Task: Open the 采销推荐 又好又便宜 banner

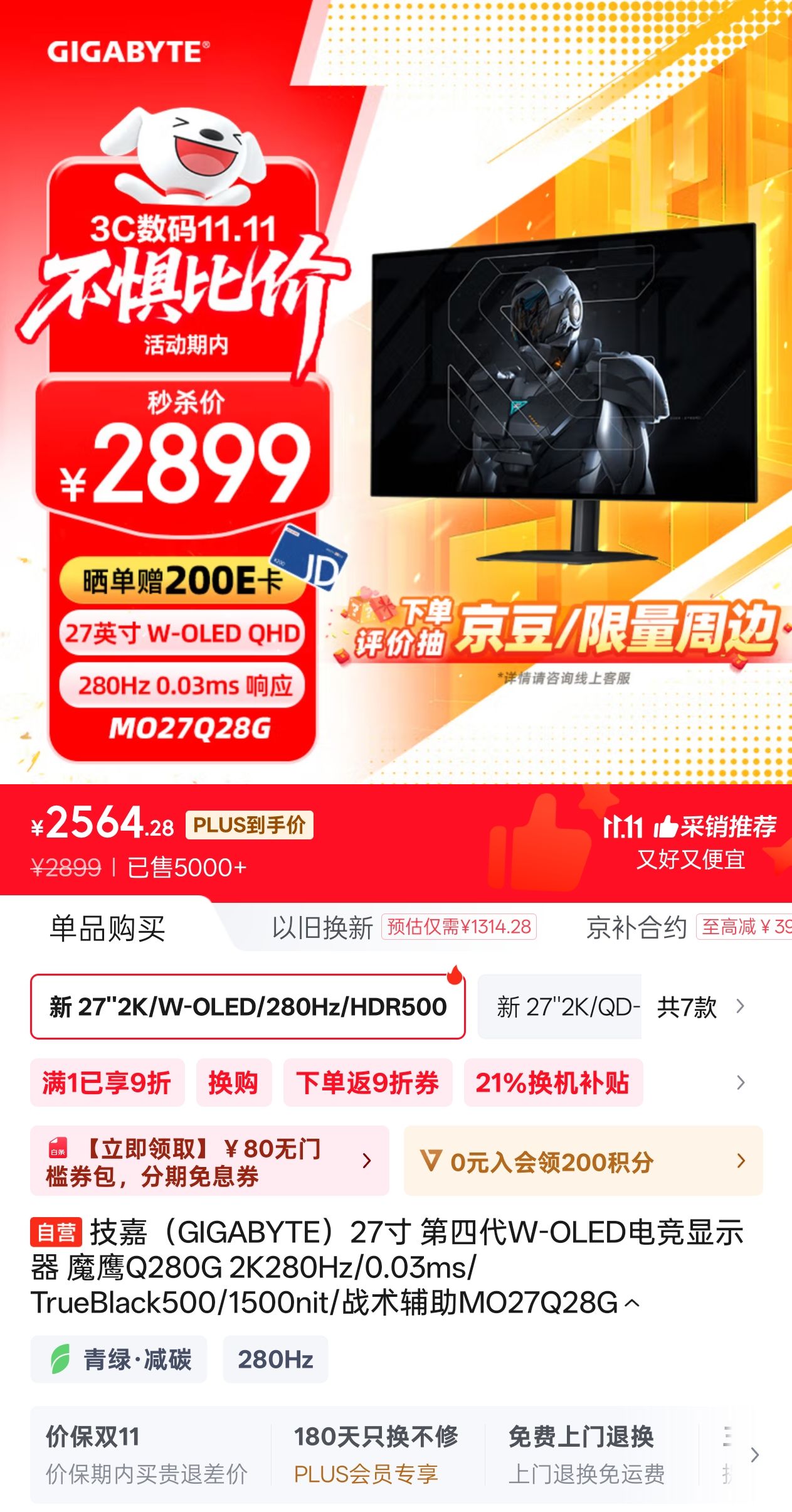Action: tap(690, 842)
